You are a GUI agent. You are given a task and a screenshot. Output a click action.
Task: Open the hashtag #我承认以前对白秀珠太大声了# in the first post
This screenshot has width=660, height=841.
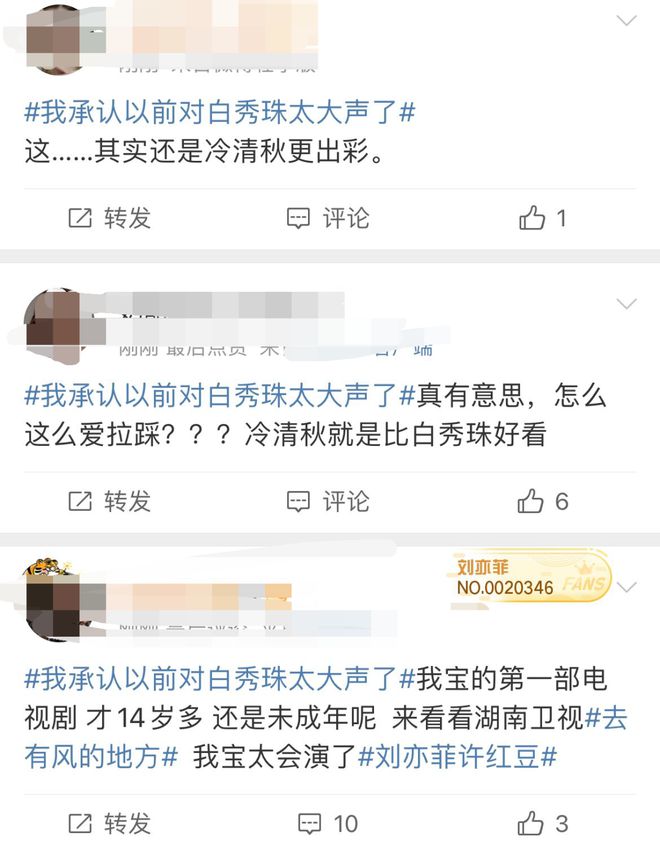click(x=220, y=112)
